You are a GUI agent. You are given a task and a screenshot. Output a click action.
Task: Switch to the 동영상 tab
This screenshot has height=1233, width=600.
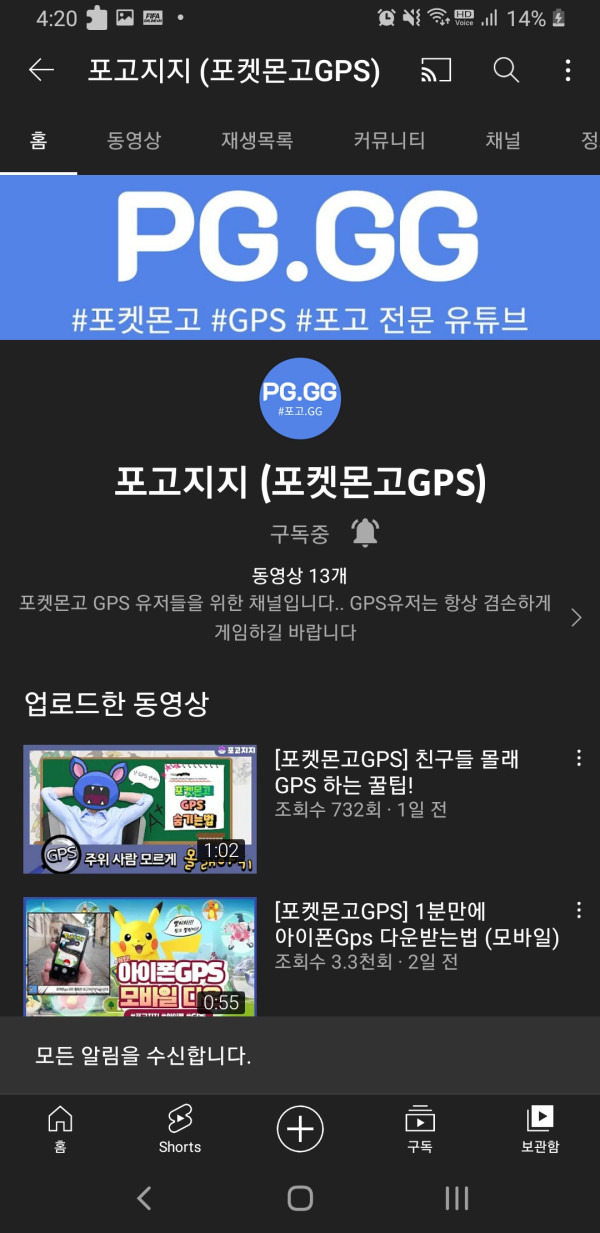[x=134, y=141]
